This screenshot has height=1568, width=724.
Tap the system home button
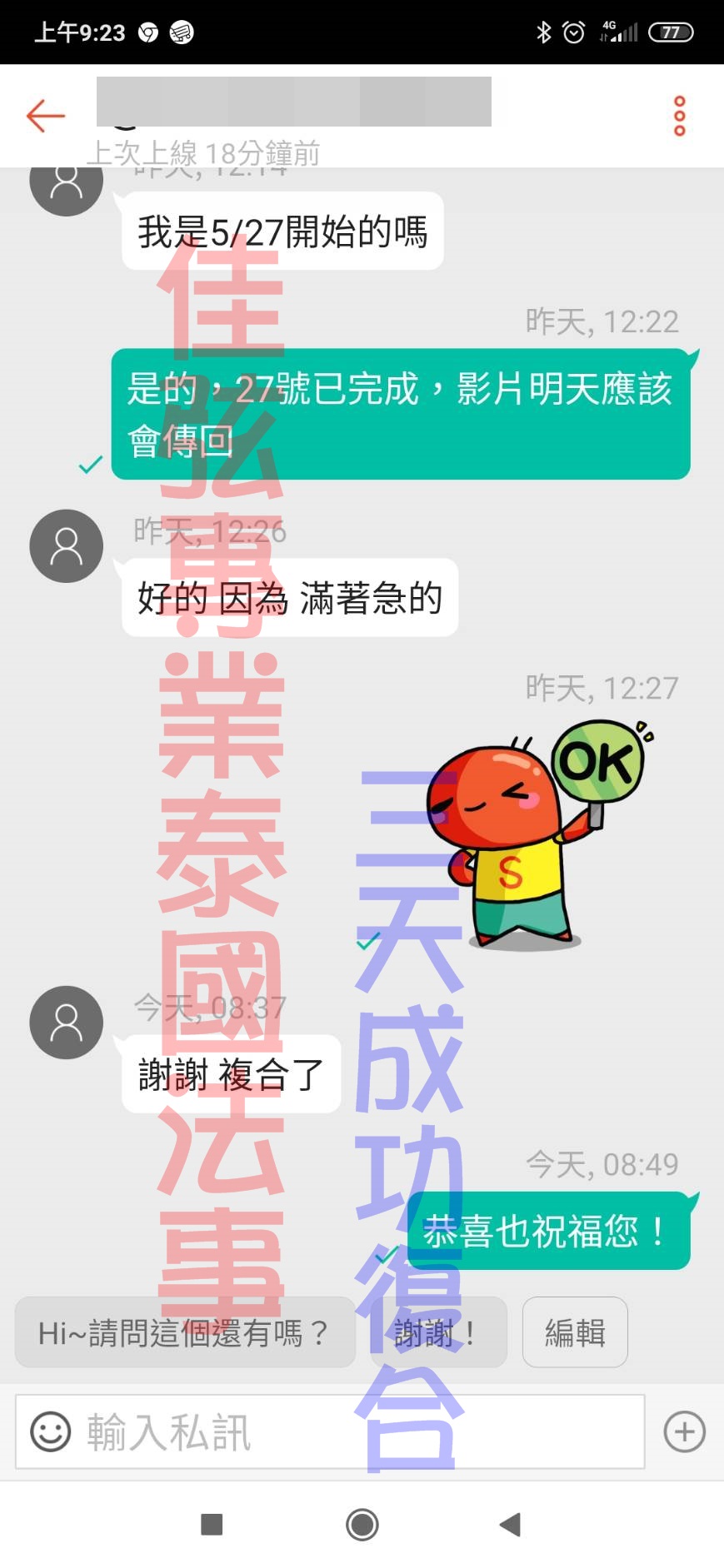coord(362,1525)
